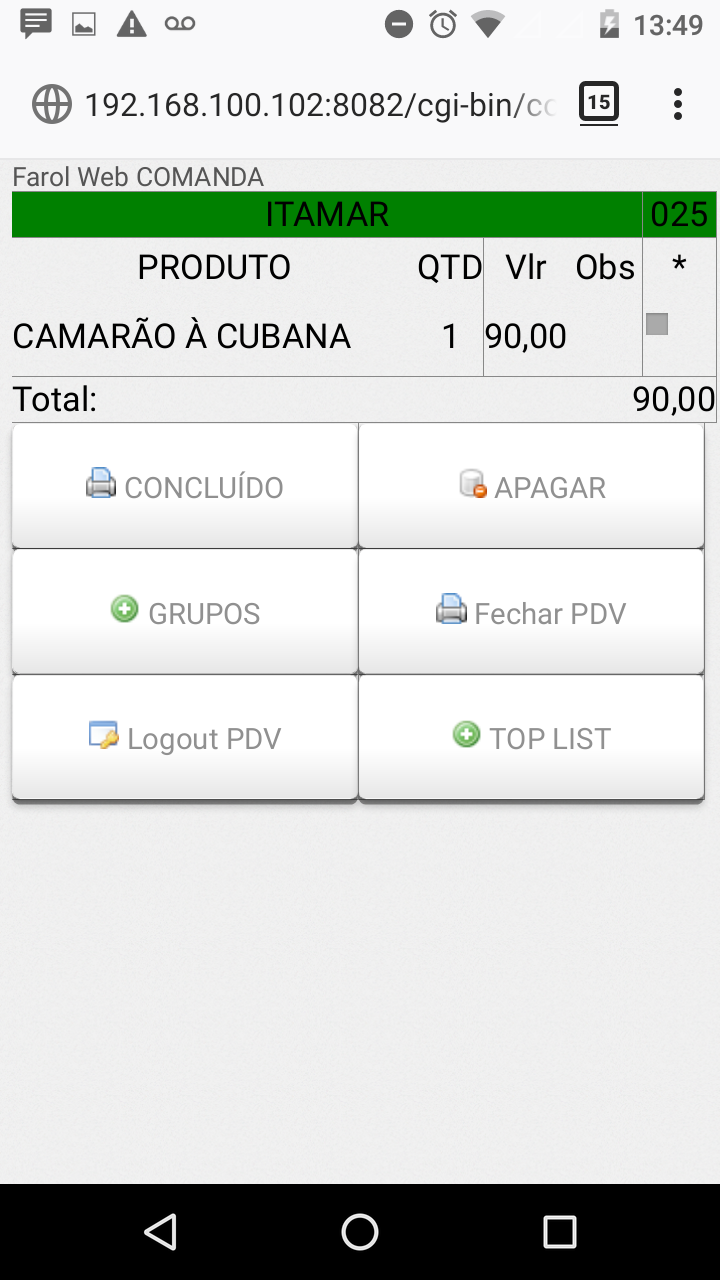Tap the CONCLUÍDO button
This screenshot has width=720, height=1280.
[x=185, y=487]
